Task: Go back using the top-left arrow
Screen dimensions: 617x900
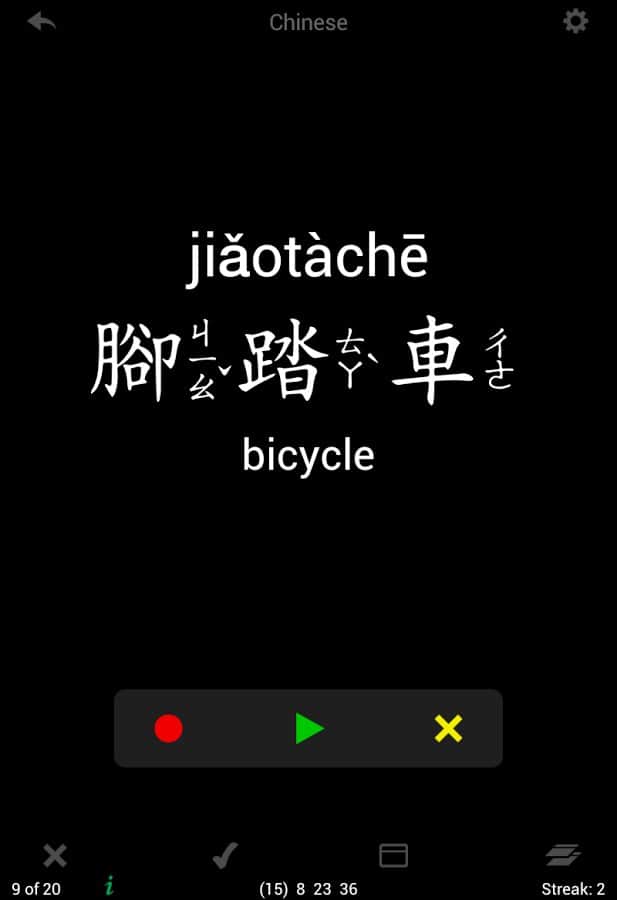Action: coord(42,21)
